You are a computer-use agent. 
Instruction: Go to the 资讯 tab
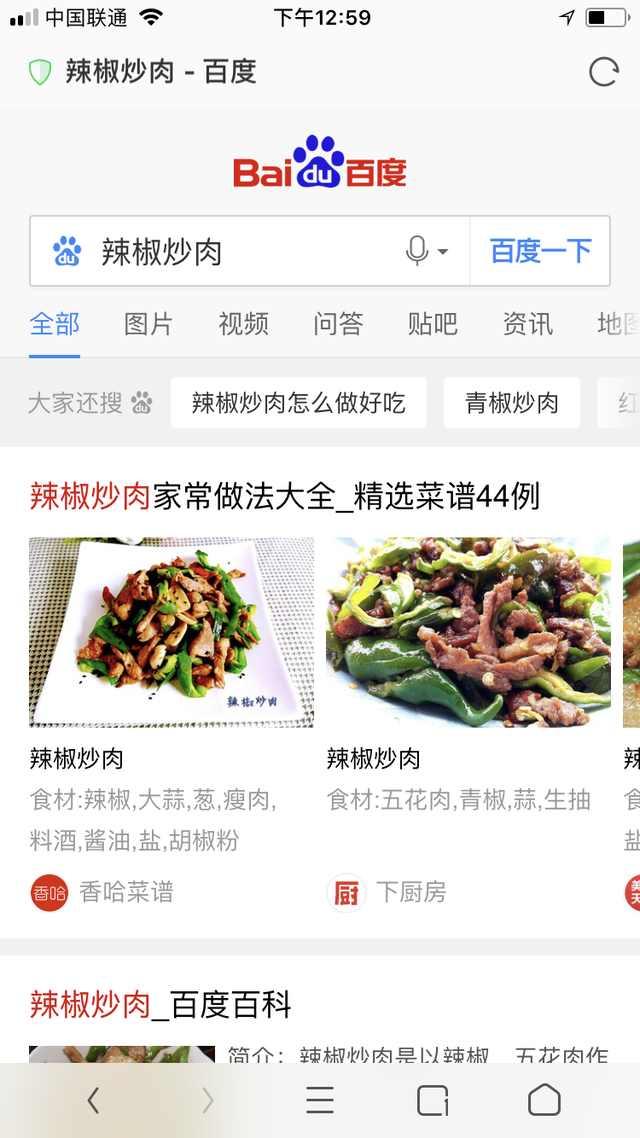[527, 324]
